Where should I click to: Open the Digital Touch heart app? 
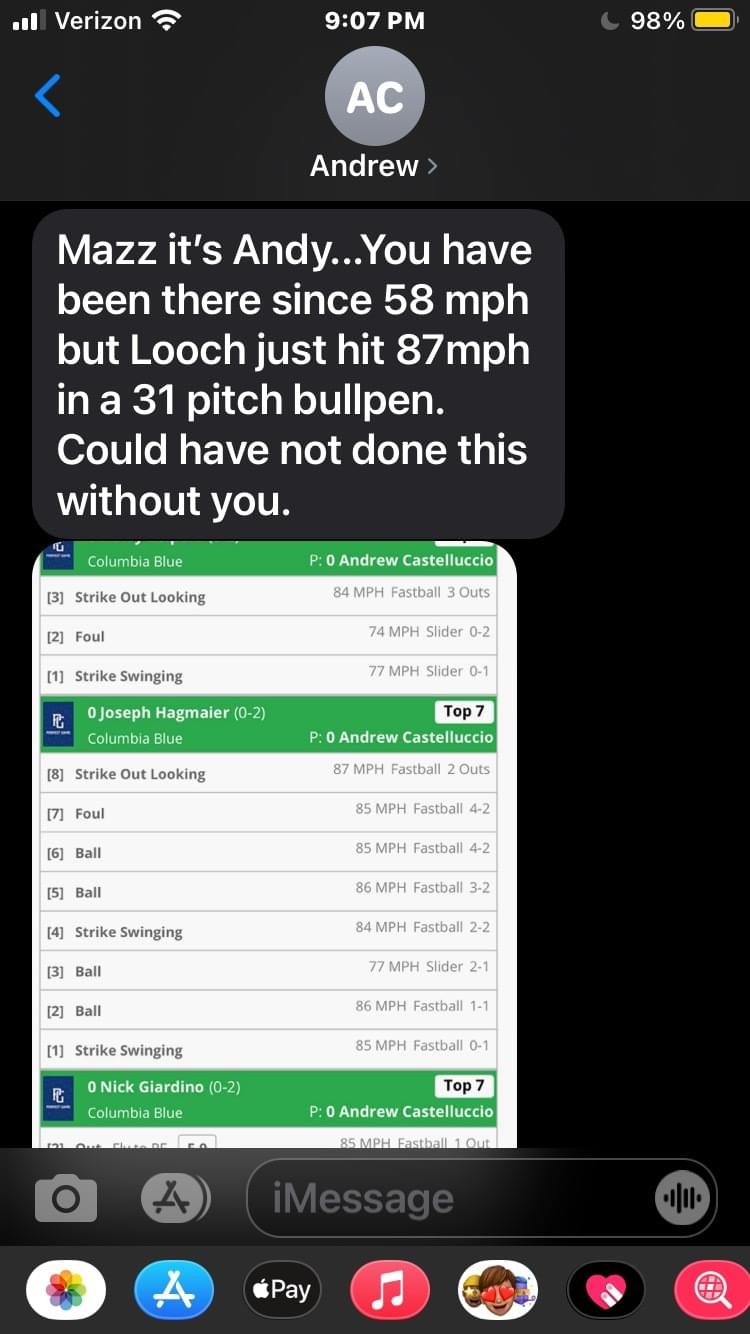606,1290
